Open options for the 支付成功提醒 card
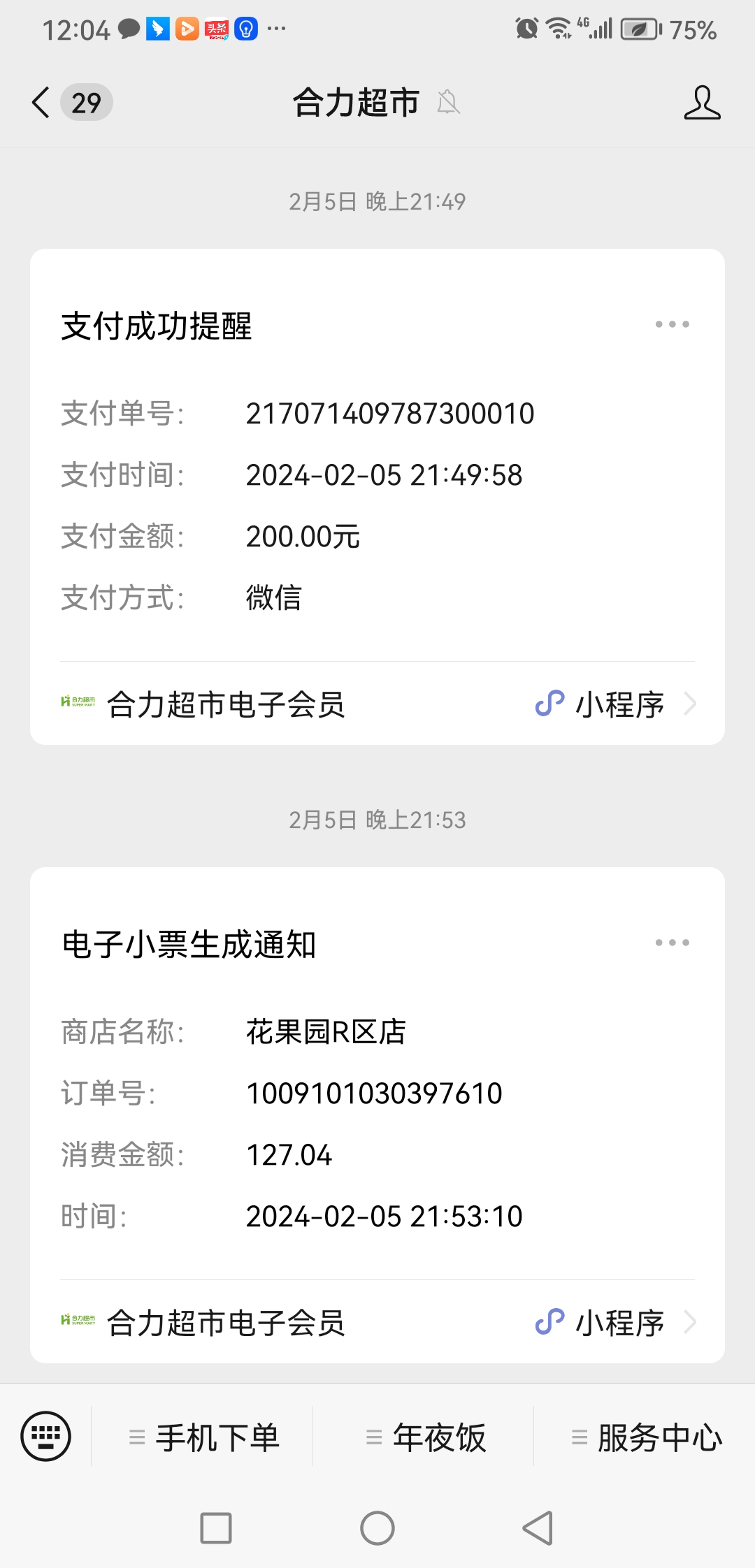This screenshot has width=755, height=1568. point(672,324)
